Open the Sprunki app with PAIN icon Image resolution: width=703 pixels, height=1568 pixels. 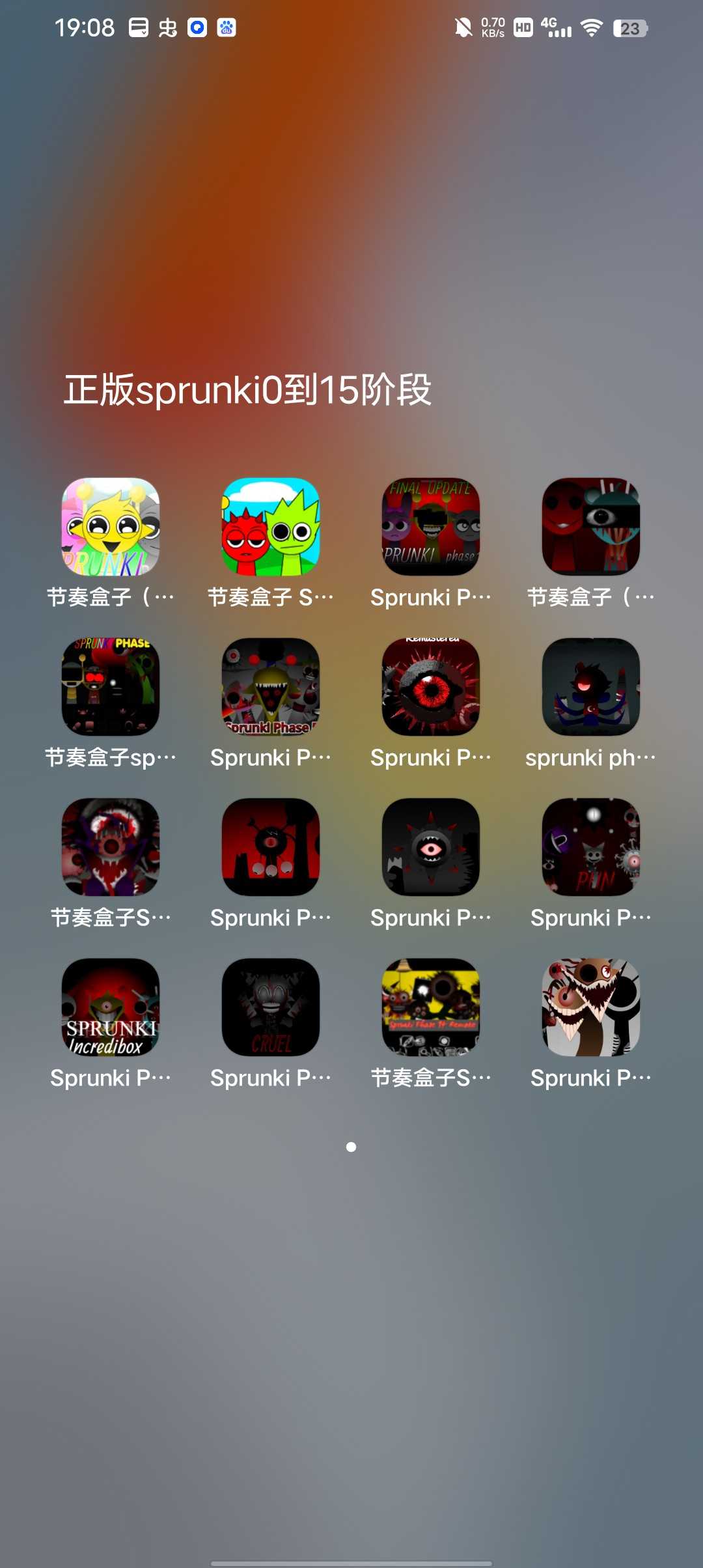pyautogui.click(x=590, y=847)
